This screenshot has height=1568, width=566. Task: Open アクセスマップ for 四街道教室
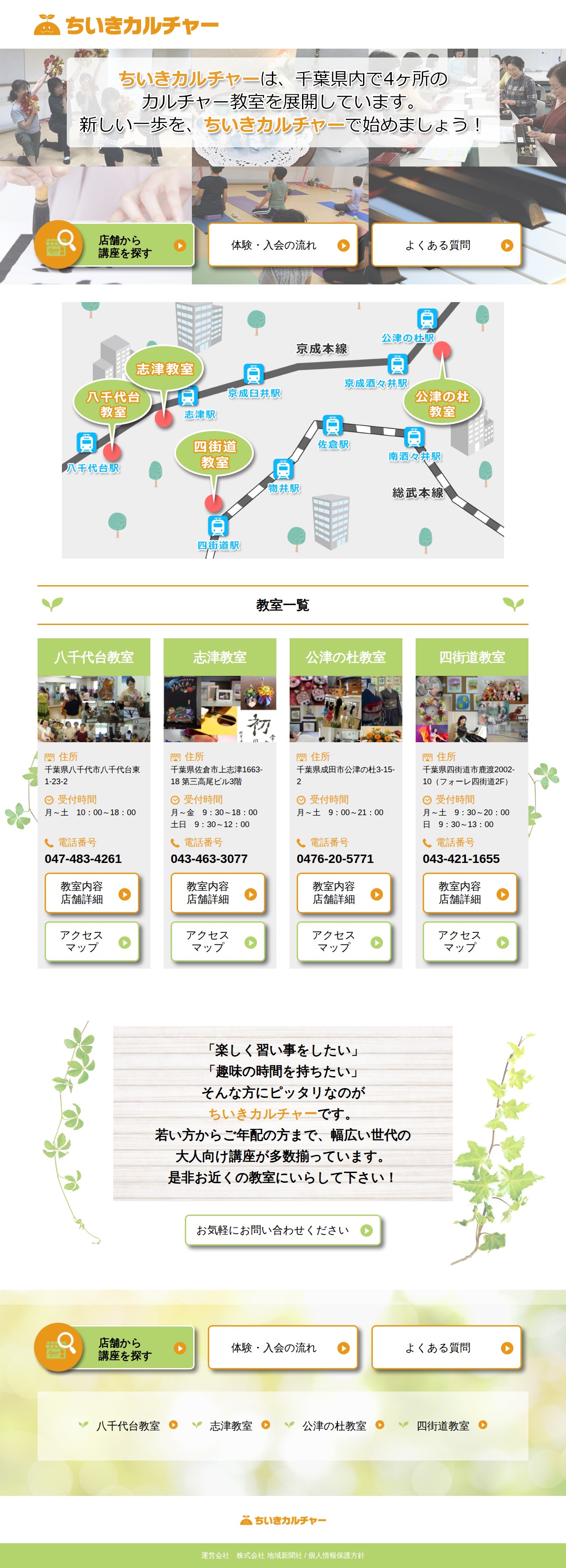pos(470,942)
